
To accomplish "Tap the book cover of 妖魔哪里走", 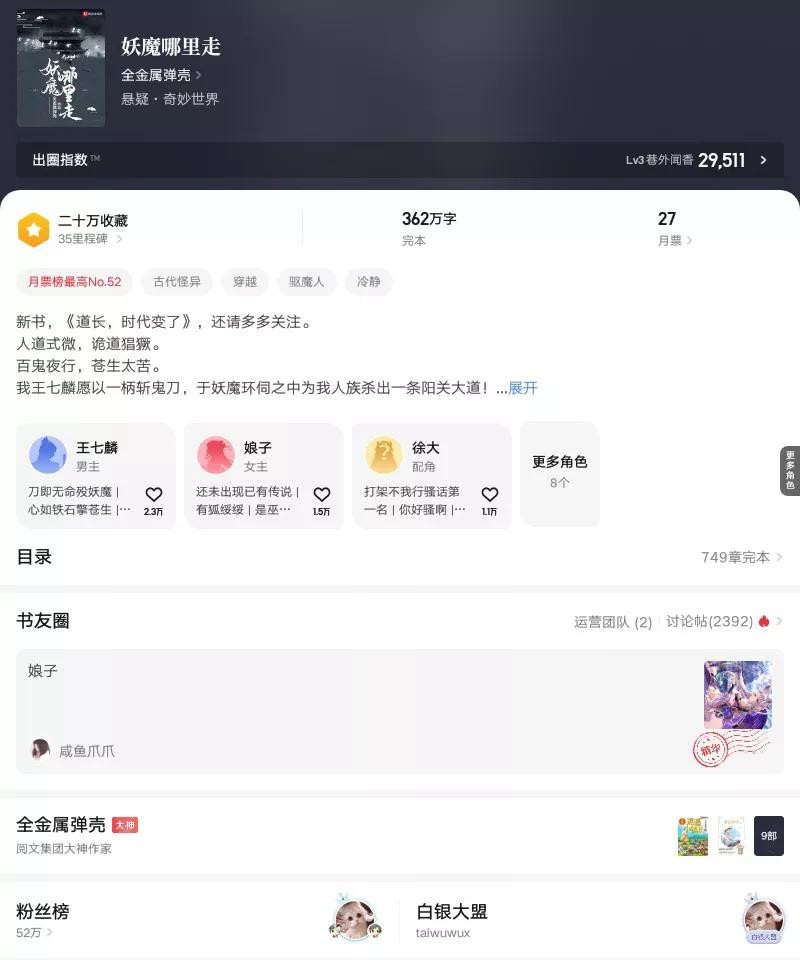I will coord(61,68).
